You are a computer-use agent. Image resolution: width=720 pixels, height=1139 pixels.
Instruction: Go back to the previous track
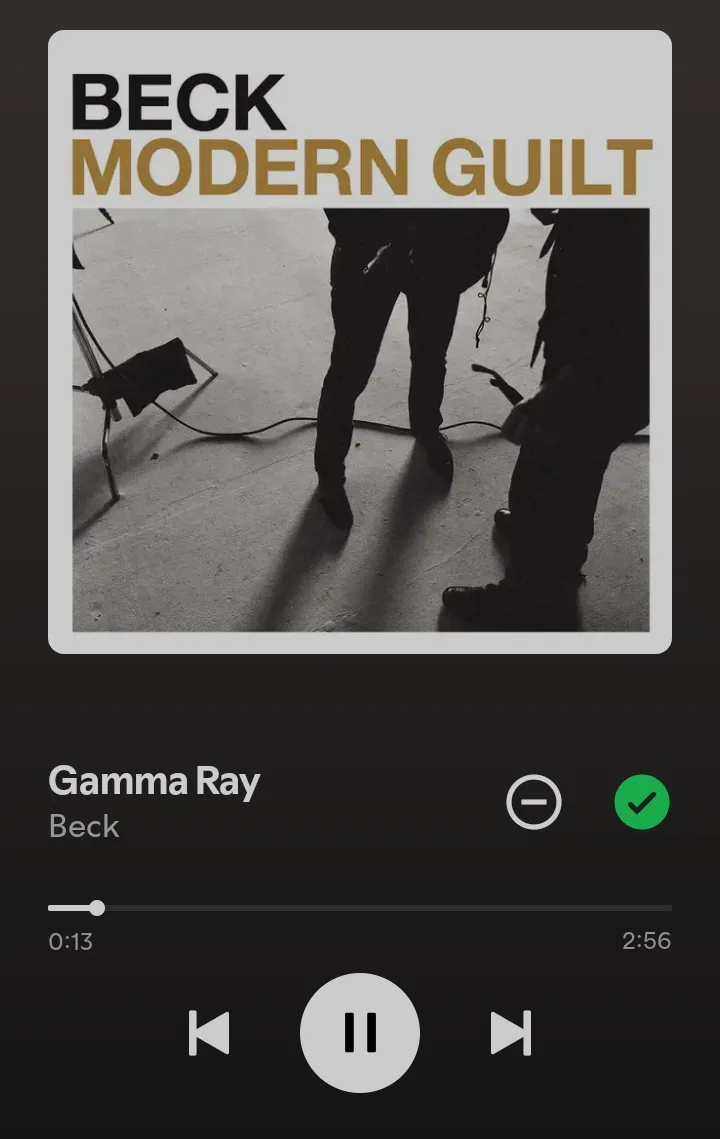tap(209, 1033)
